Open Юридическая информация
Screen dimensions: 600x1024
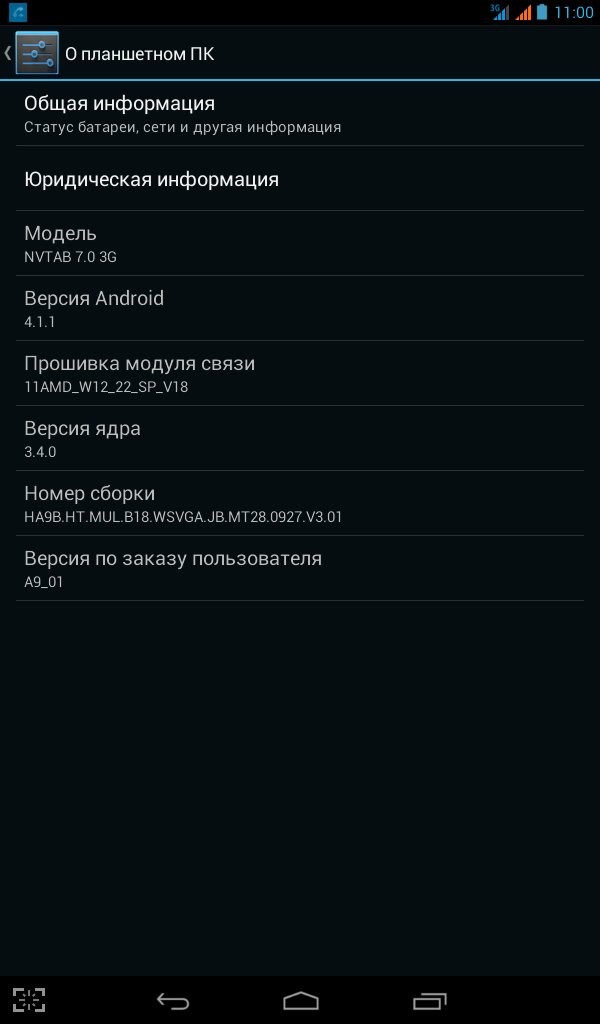[300, 178]
